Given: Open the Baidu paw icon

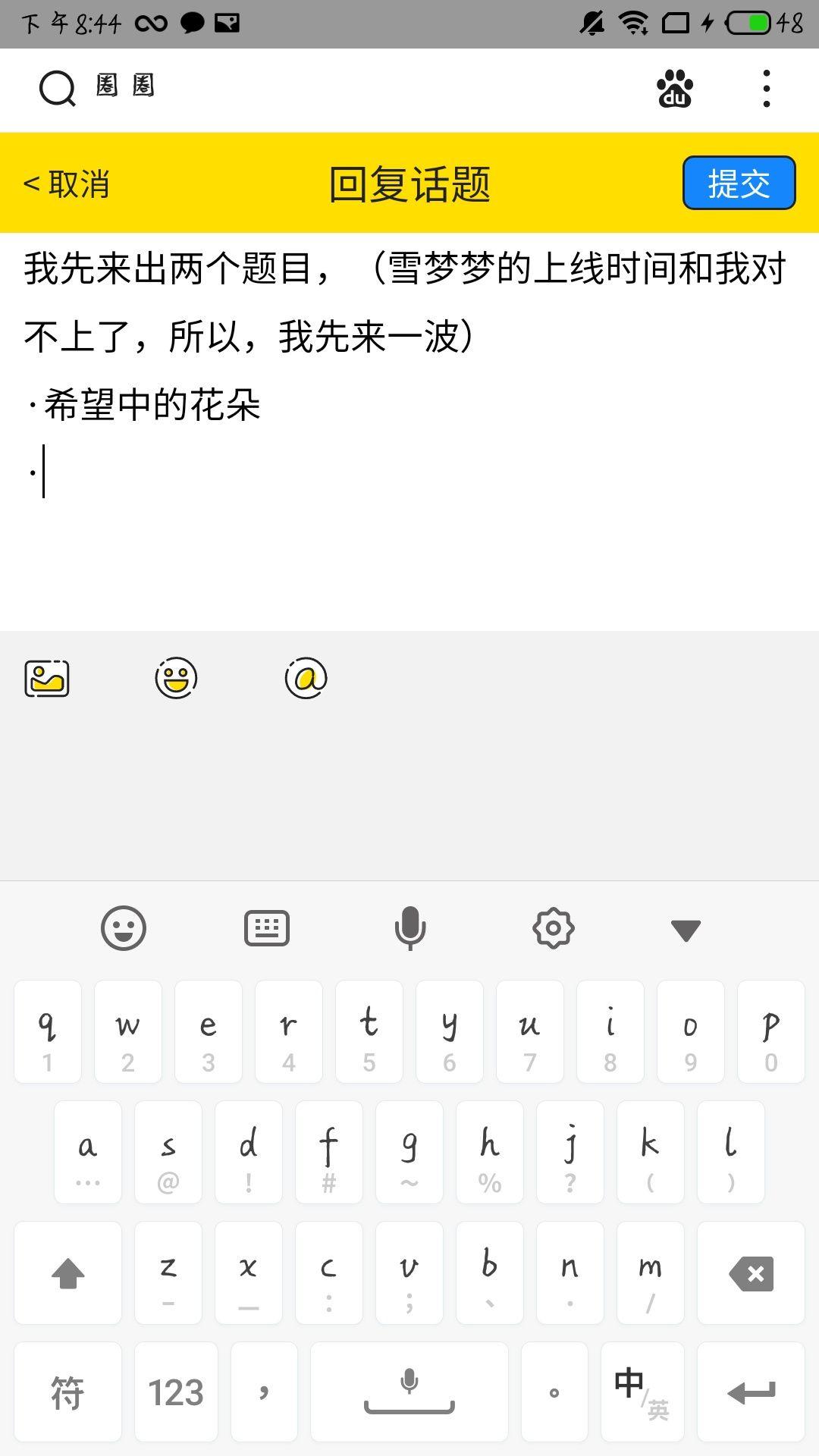Looking at the screenshot, I should 675,89.
